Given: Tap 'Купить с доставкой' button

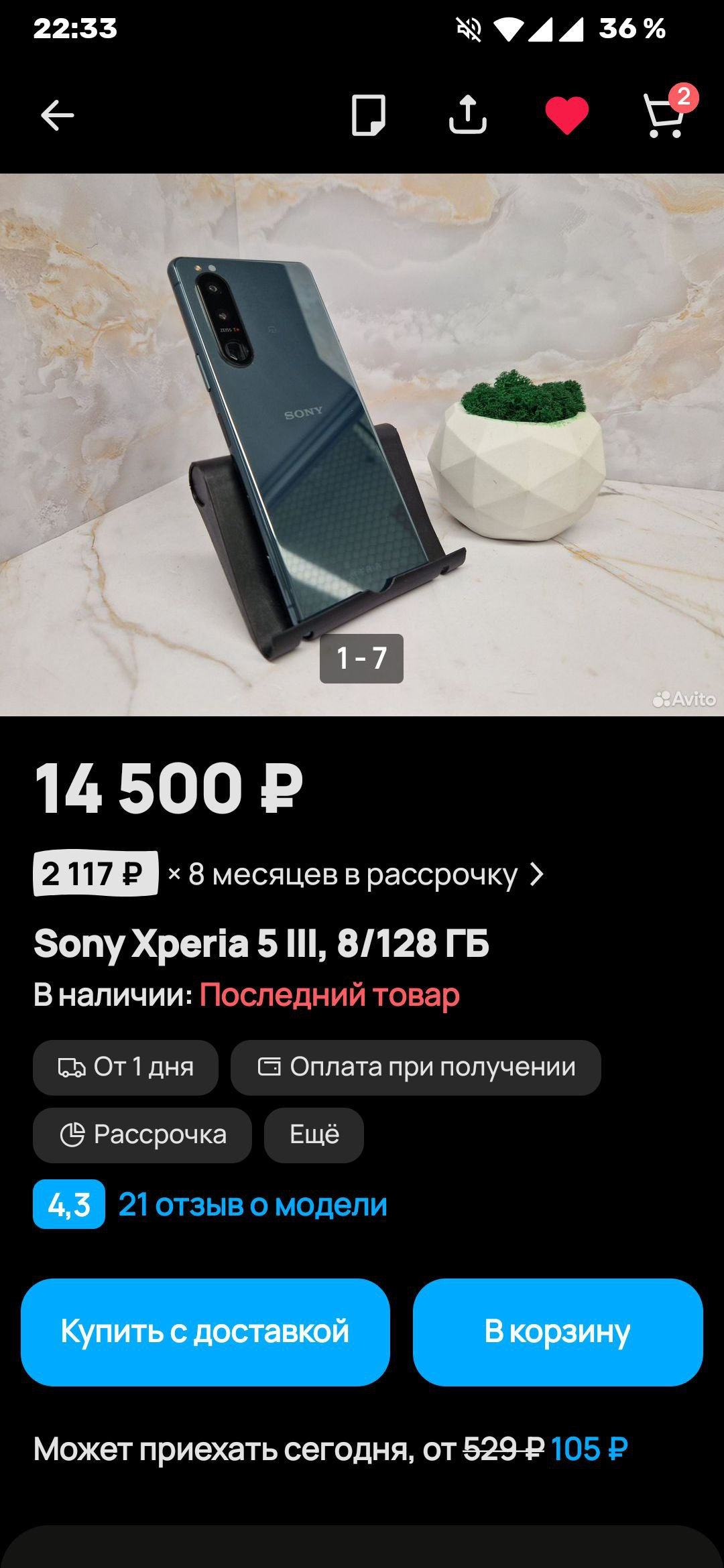Looking at the screenshot, I should 205,1332.
